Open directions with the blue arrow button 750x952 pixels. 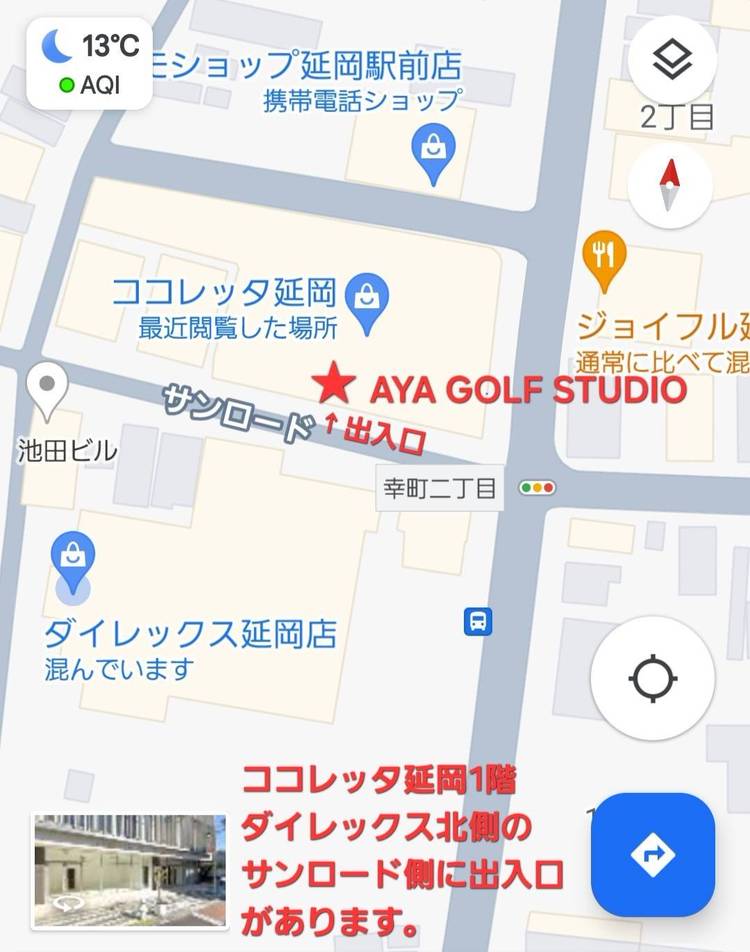click(x=652, y=855)
